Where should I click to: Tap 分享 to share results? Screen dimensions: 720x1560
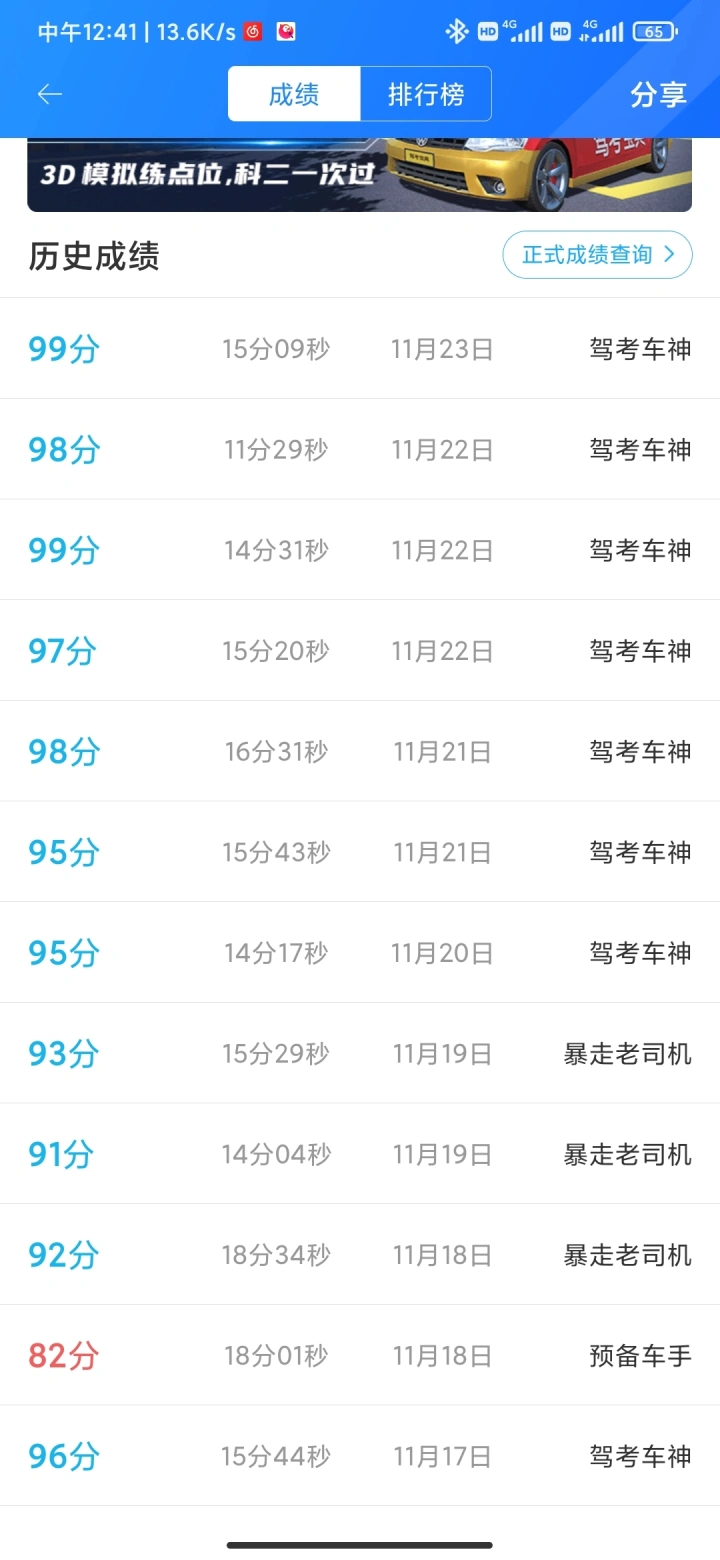click(658, 94)
